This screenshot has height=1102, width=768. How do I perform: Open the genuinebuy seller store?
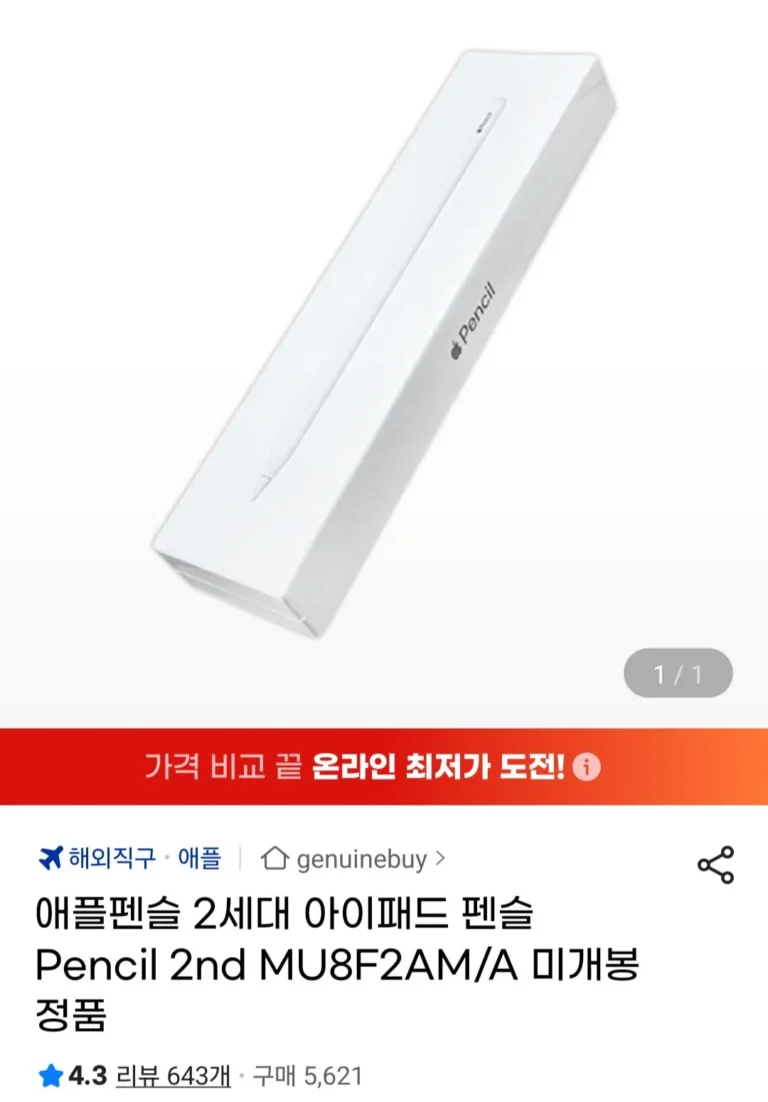point(353,858)
